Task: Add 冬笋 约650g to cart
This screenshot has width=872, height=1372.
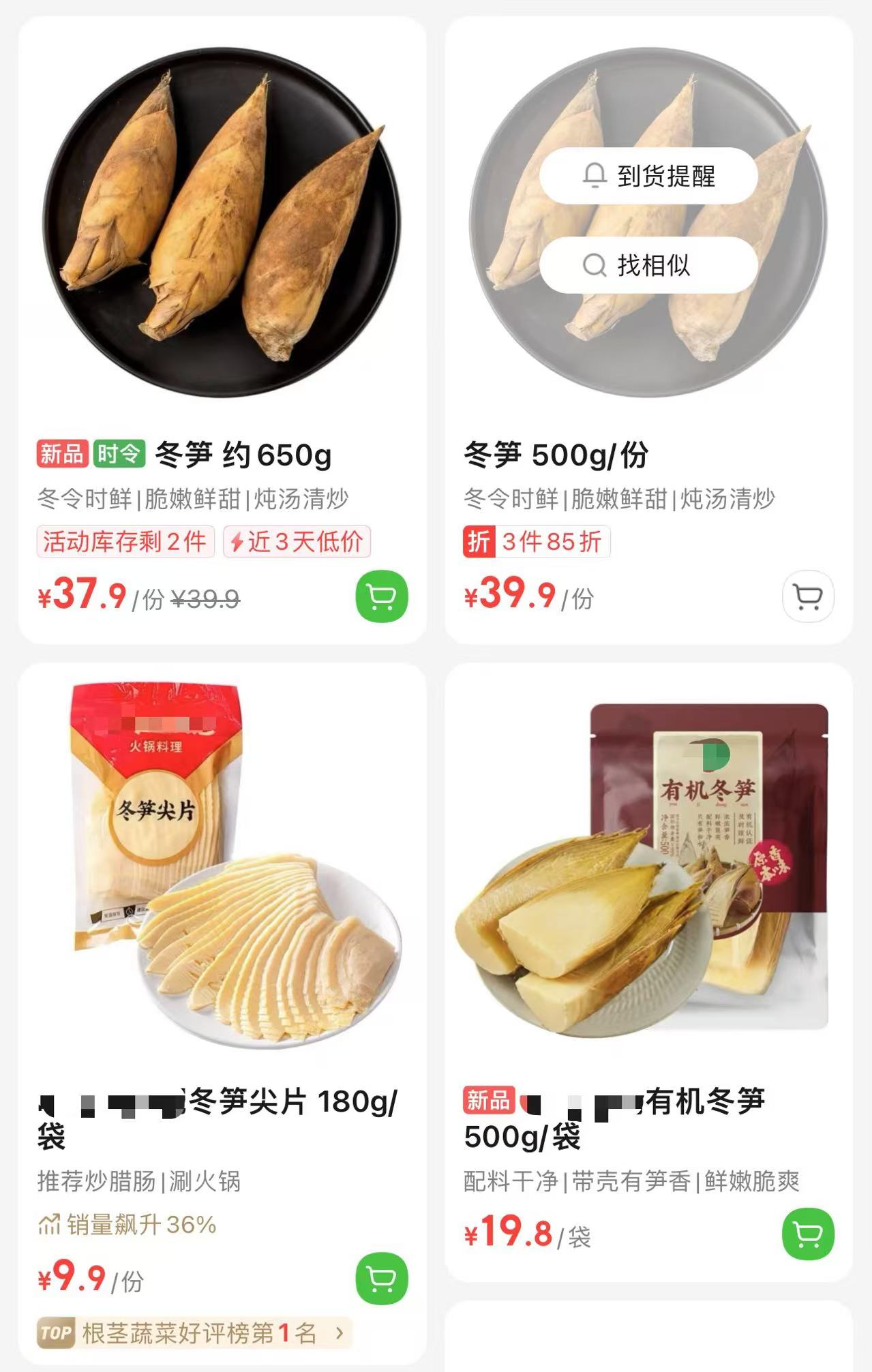Action: point(381,596)
